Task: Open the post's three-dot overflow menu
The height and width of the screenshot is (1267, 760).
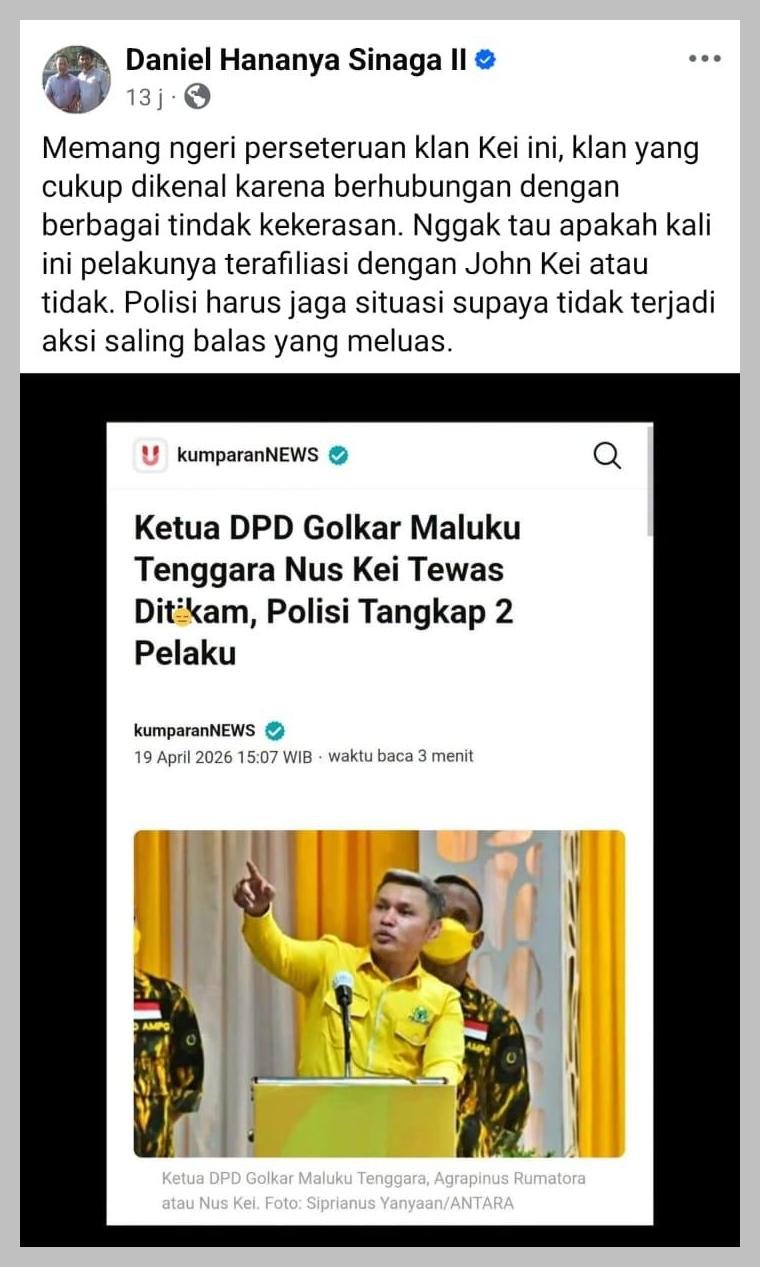Action: coord(704,59)
